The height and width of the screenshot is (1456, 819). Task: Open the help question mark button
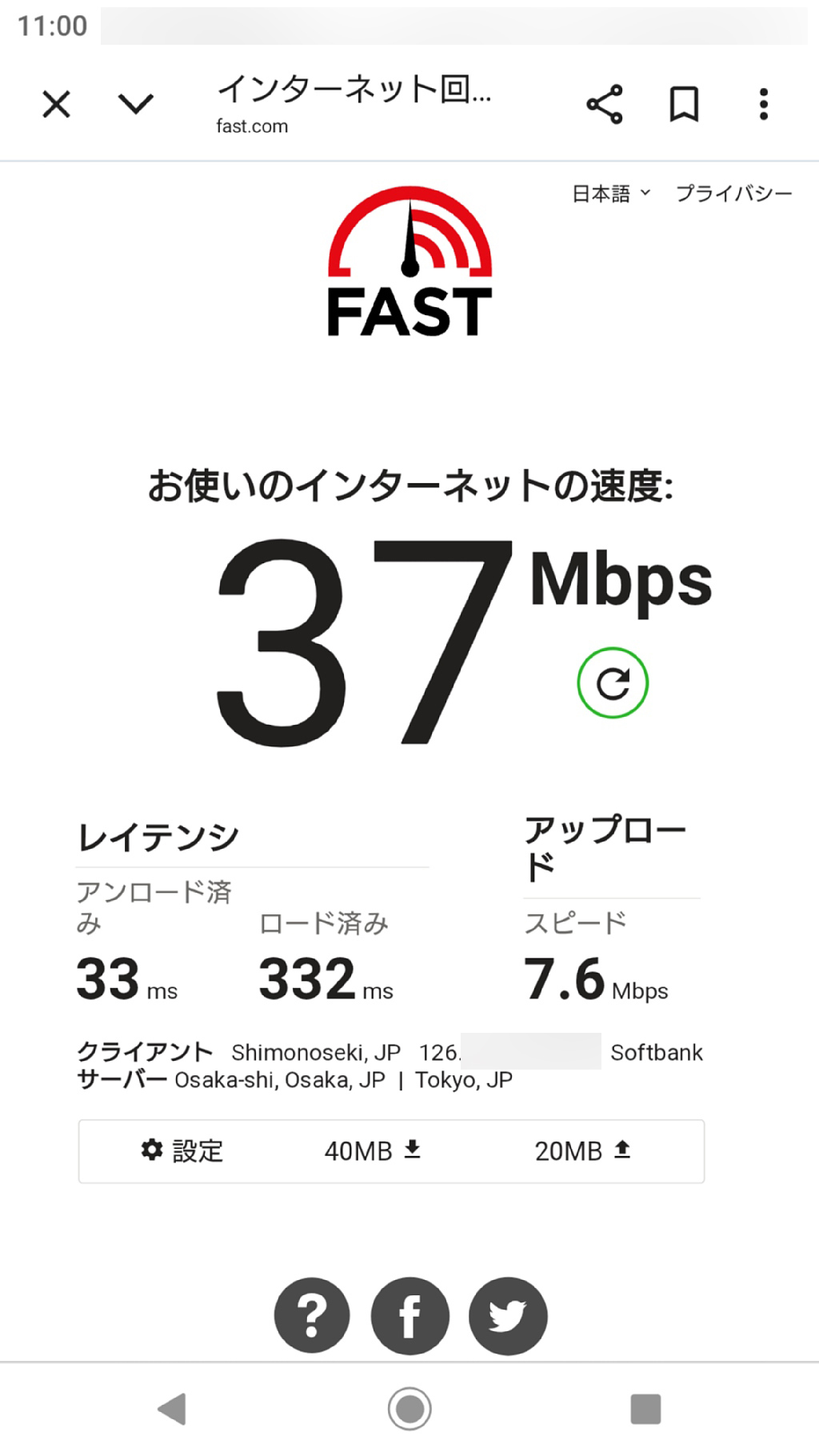[x=312, y=1315]
